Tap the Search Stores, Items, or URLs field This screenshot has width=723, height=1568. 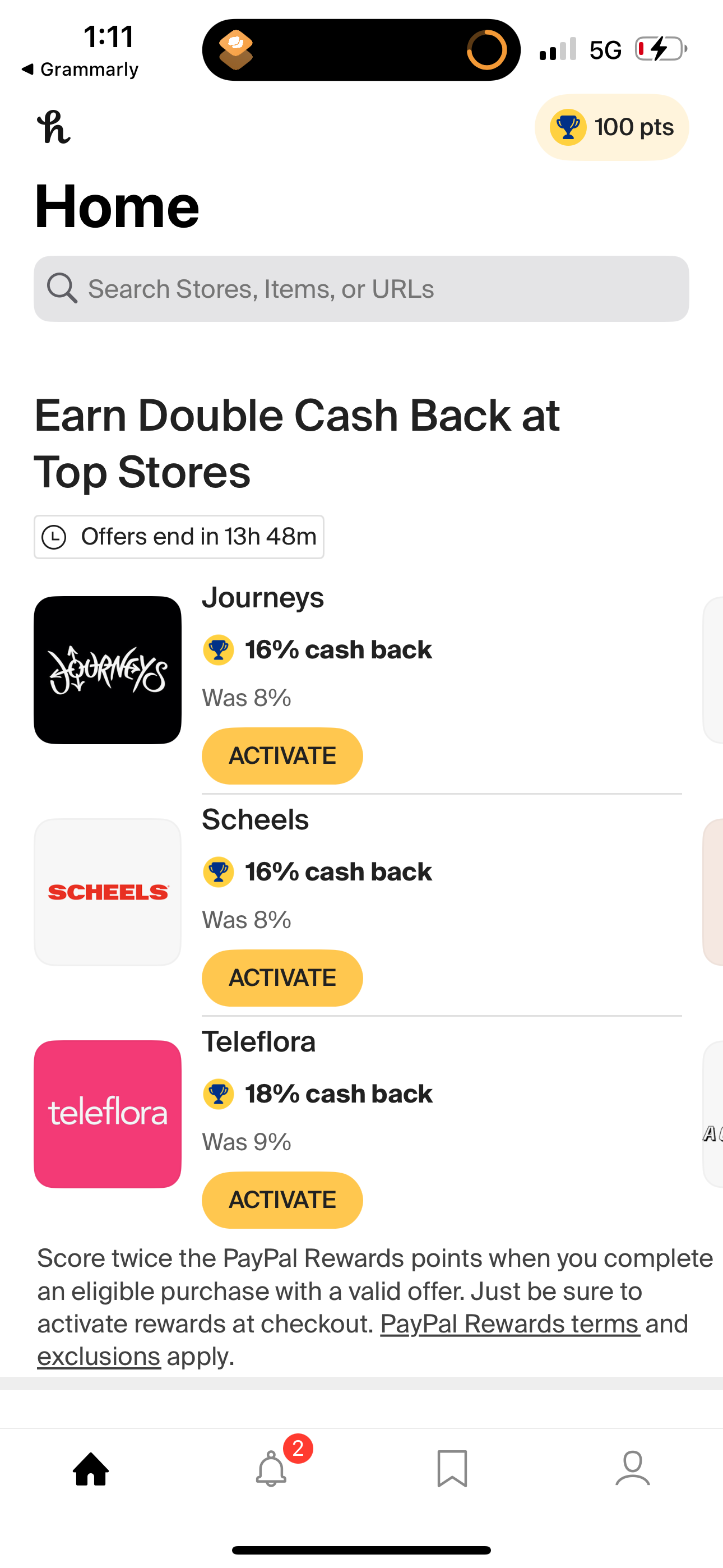coord(361,288)
